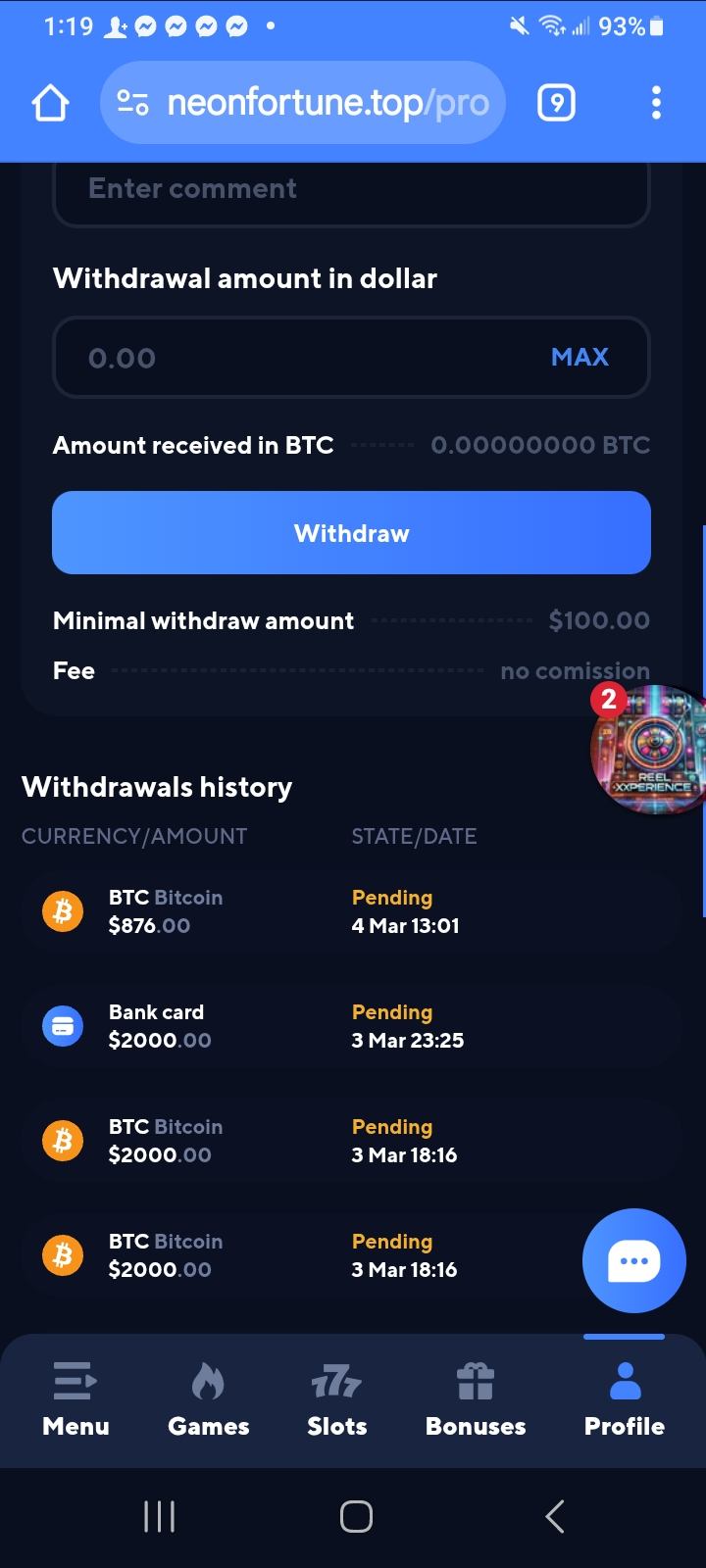The image size is (706, 1568).
Task: Open recent apps from navigation bar
Action: pyautogui.click(x=159, y=1516)
